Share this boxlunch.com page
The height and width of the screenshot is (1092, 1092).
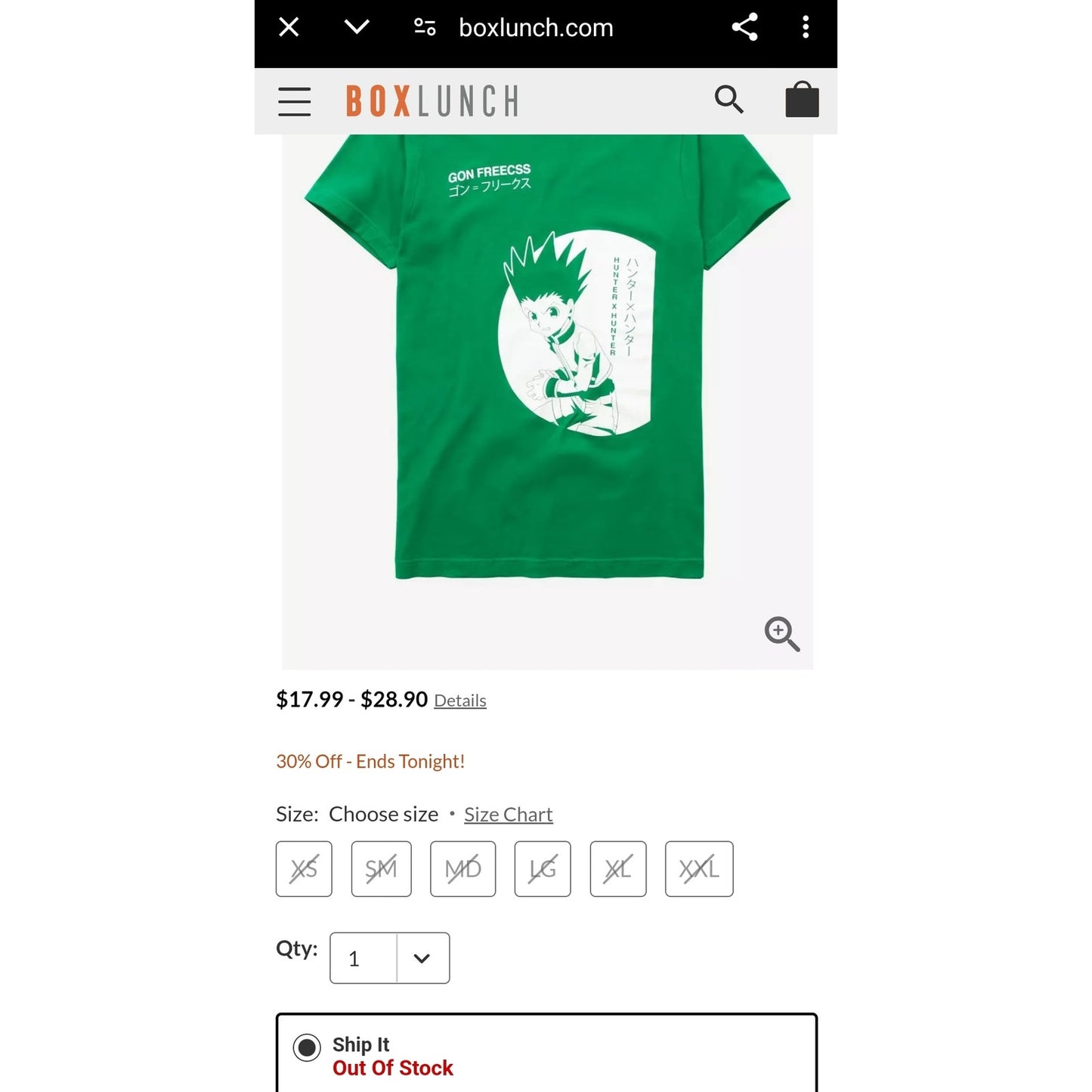744,28
